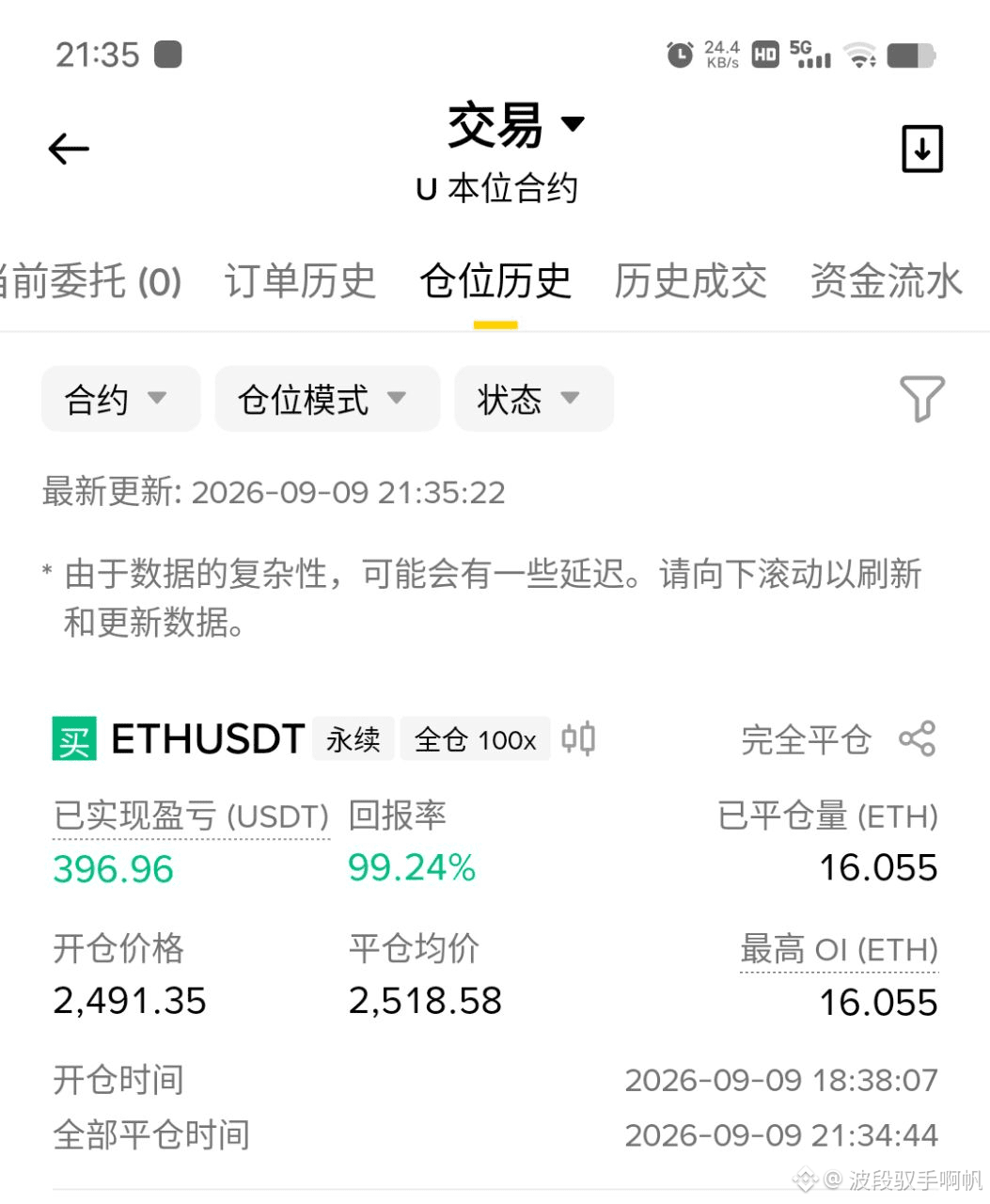Open the funnel filter icon
990x1204 pixels.
click(921, 399)
